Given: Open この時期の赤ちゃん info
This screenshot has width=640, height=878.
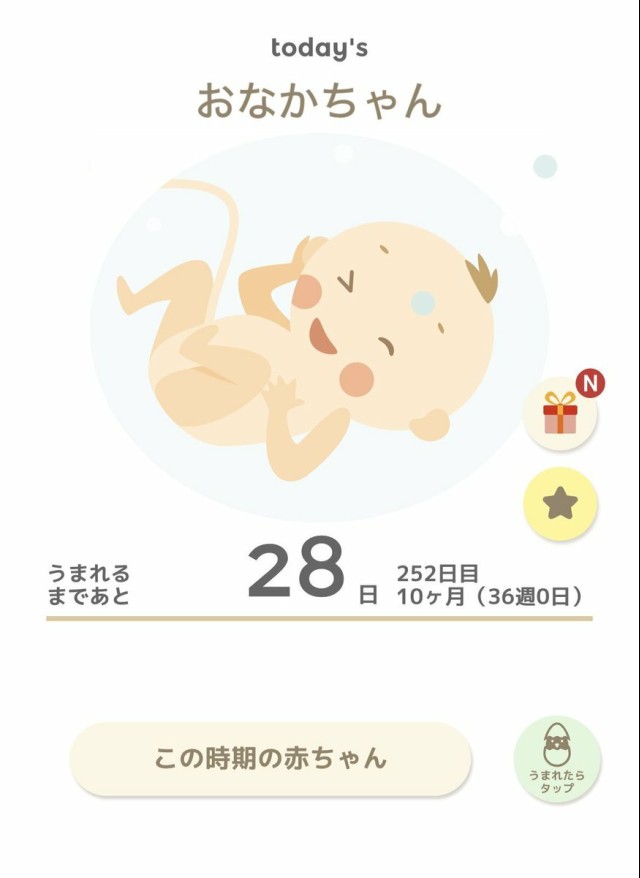Looking at the screenshot, I should coord(270,759).
